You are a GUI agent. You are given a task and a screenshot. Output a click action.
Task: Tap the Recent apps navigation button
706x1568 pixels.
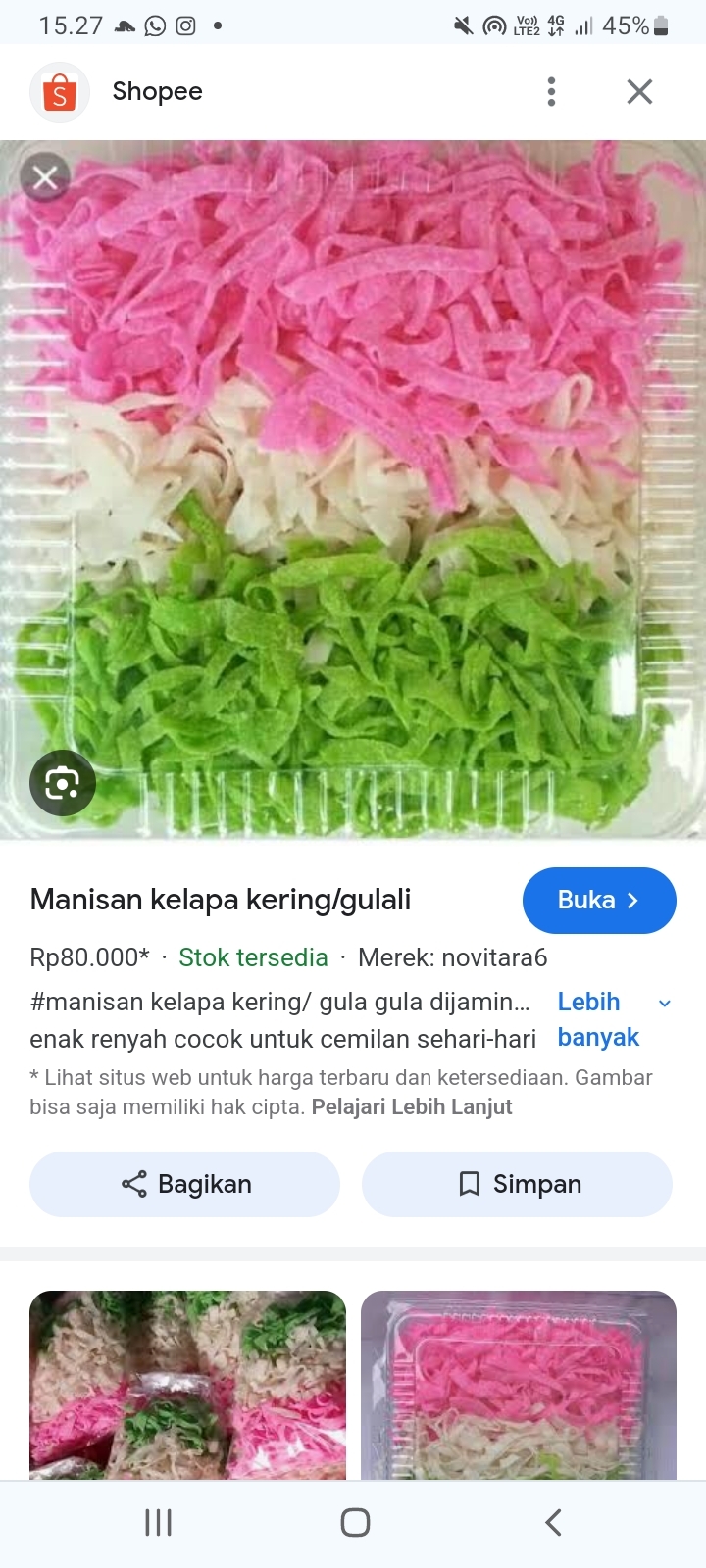(x=157, y=1522)
